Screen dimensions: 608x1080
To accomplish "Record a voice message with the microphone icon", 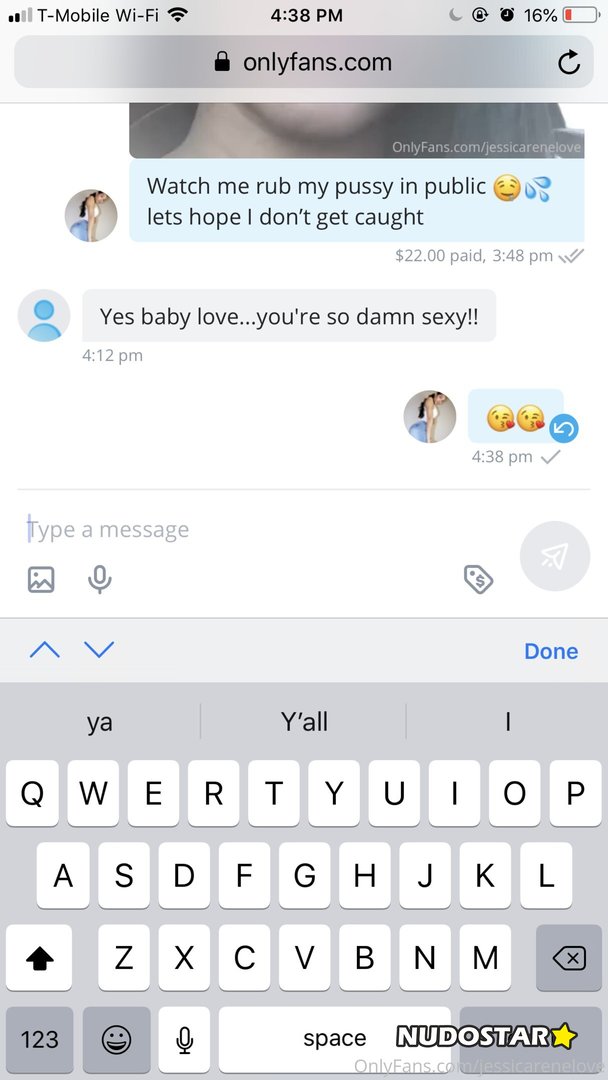I will point(99,579).
